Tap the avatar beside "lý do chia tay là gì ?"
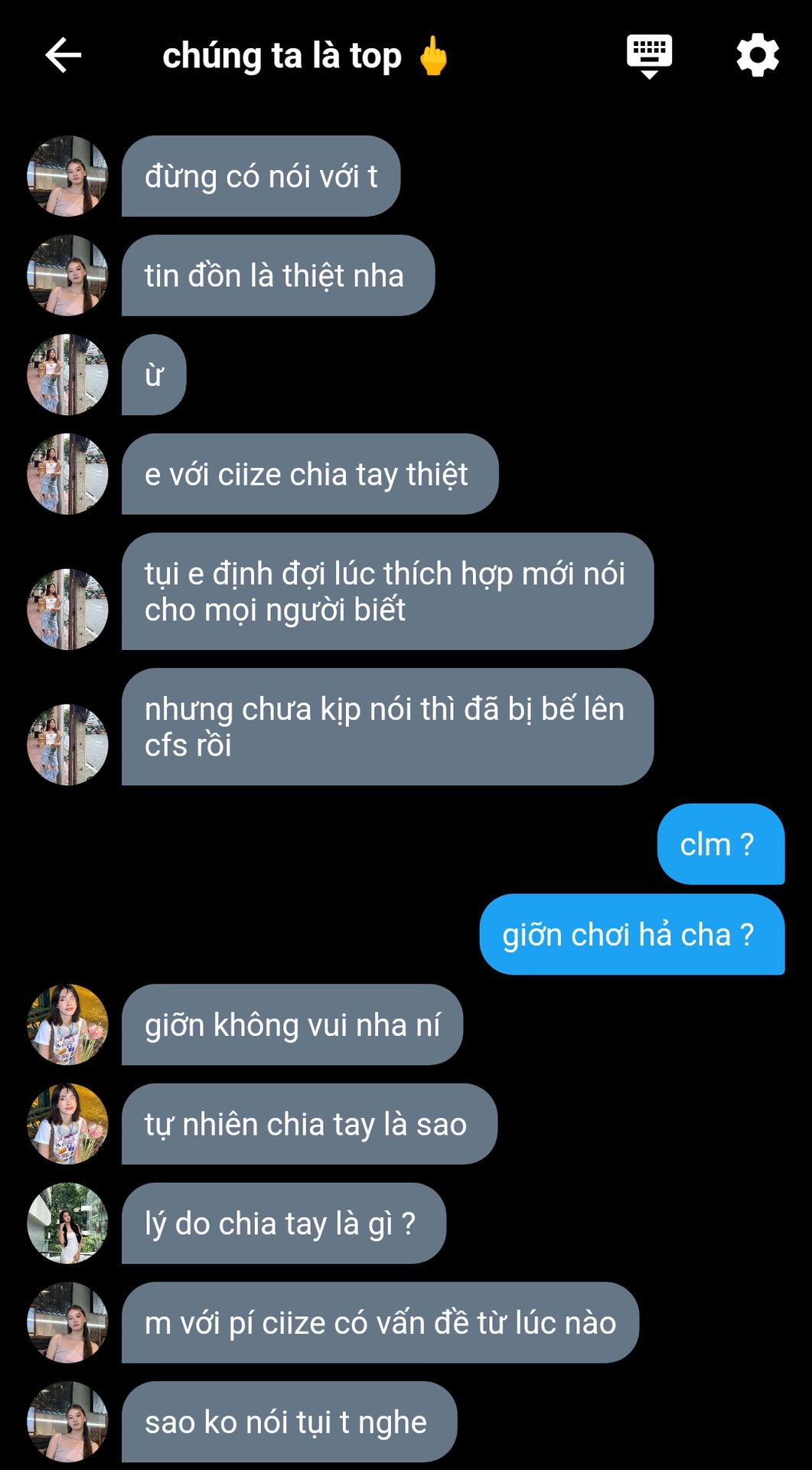Image resolution: width=812 pixels, height=1470 pixels. coord(67,1223)
